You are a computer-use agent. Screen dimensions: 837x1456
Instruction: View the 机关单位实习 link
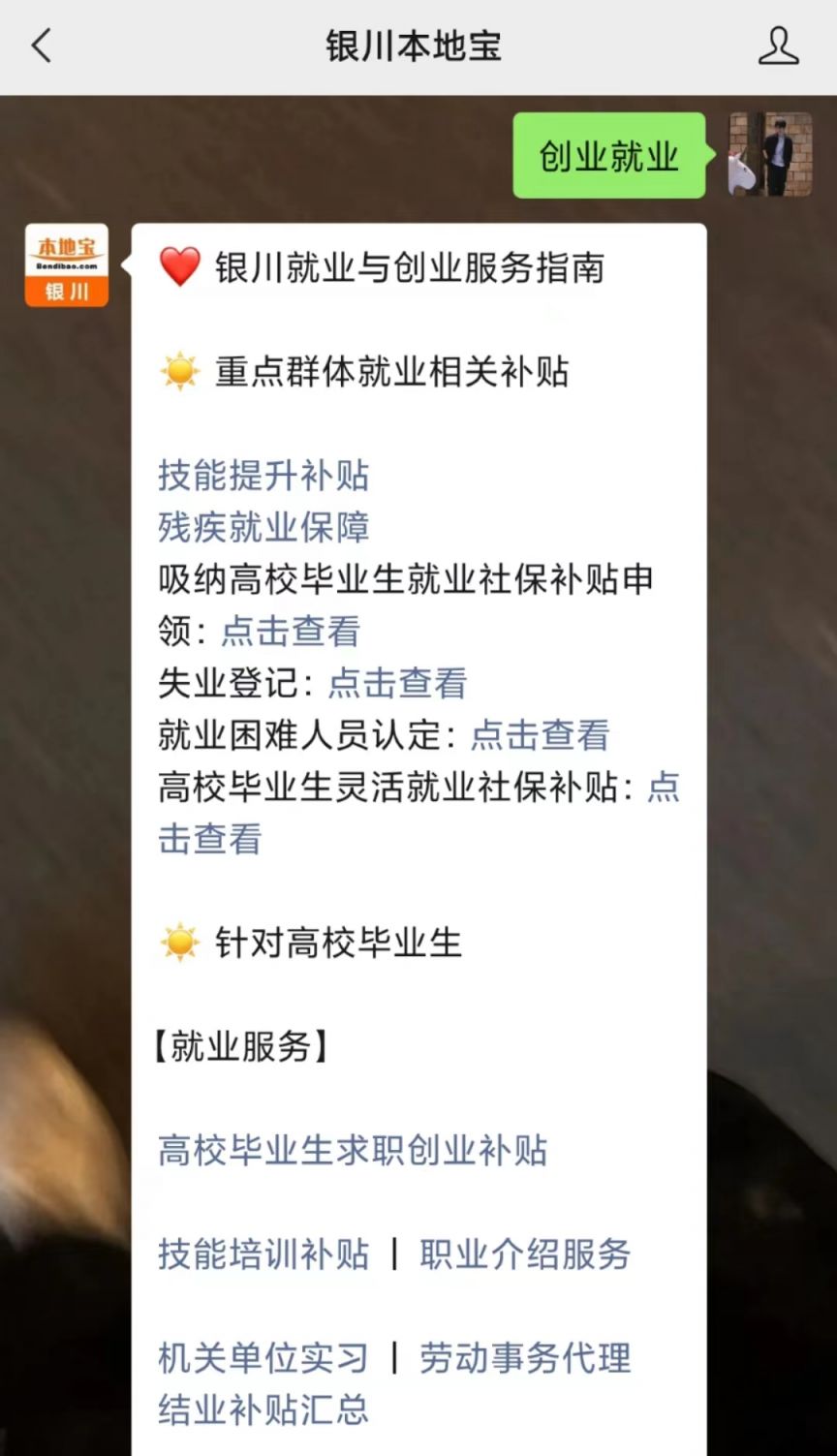(x=263, y=1358)
